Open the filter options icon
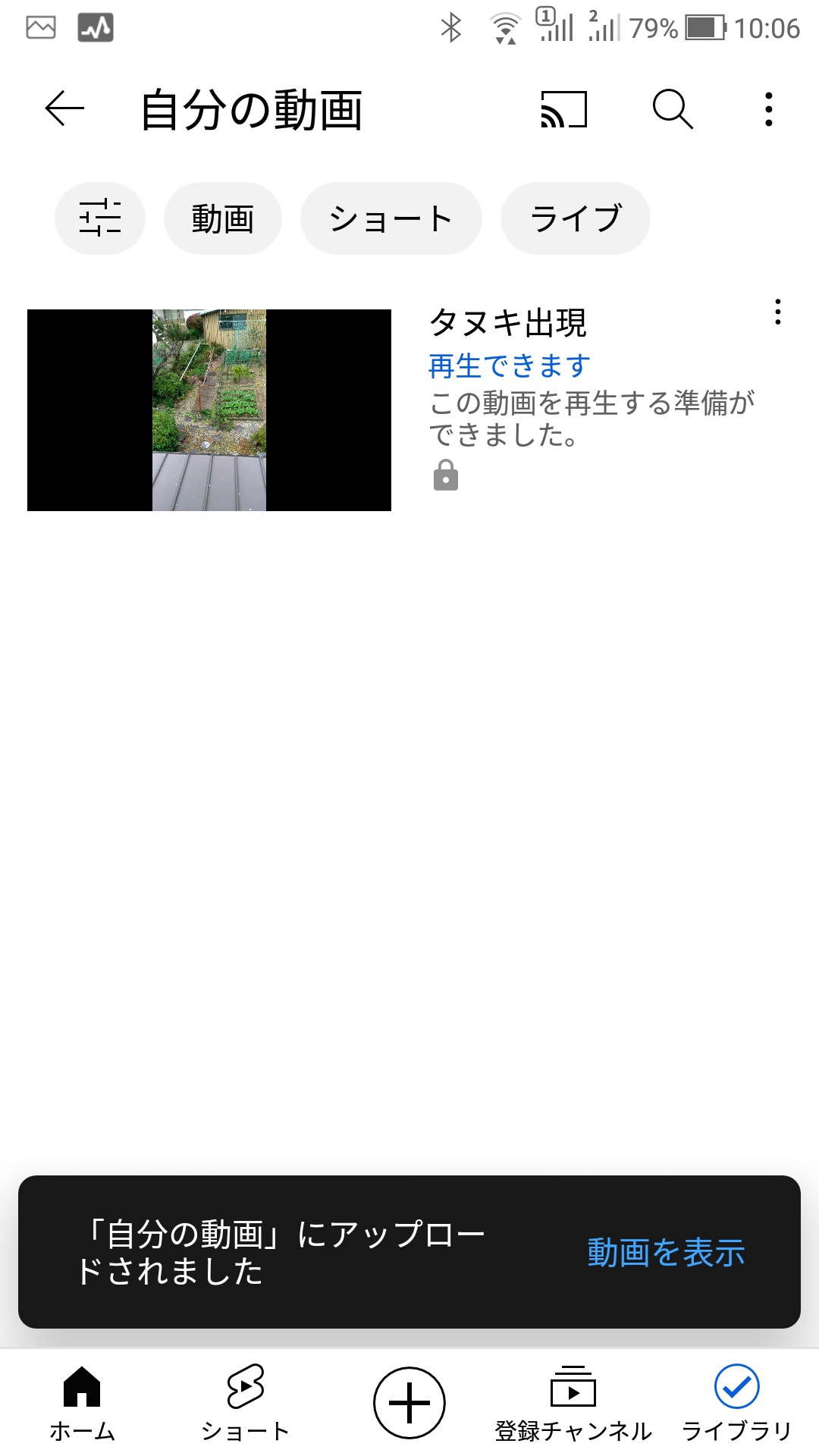 tap(99, 218)
